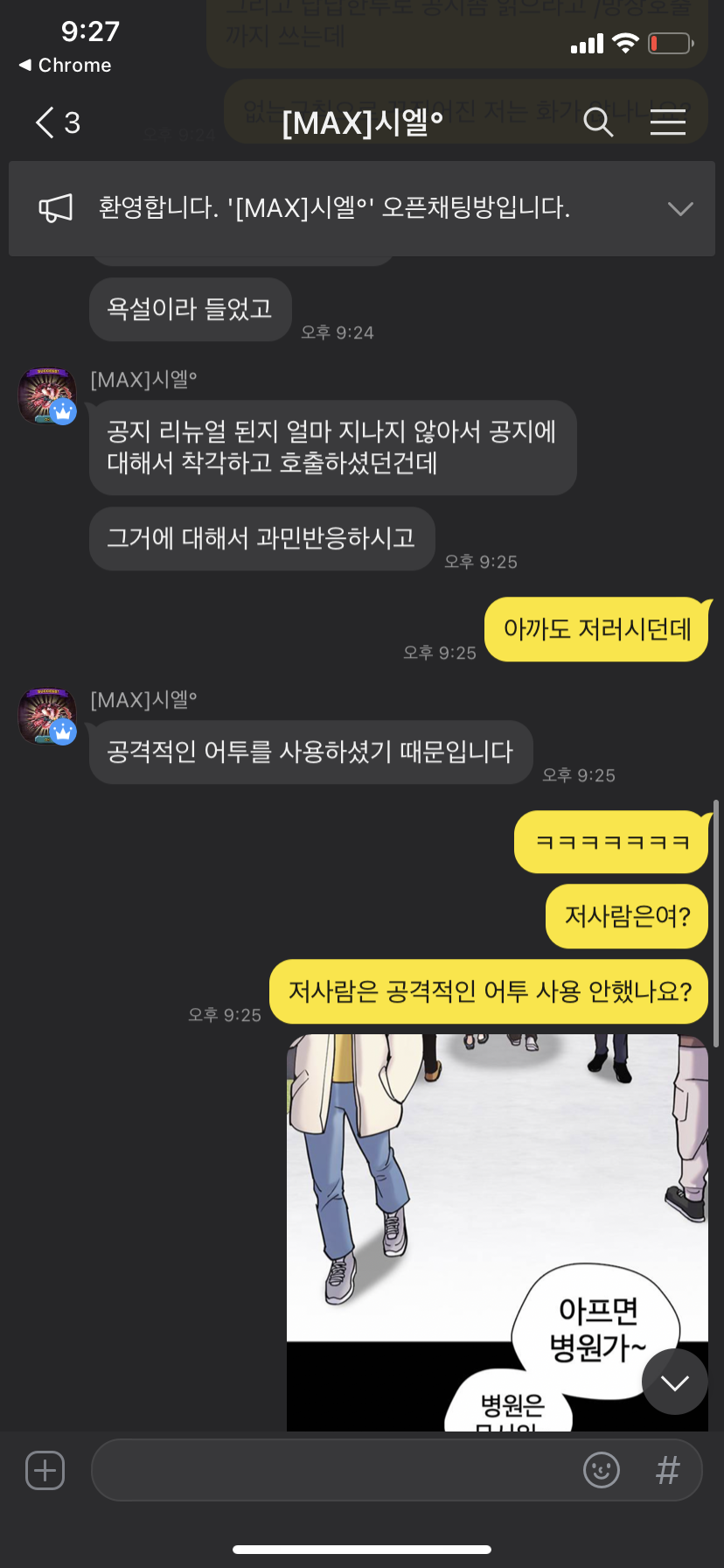This screenshot has height=1568, width=724.
Task: Focus the message input field
Action: pyautogui.click(x=332, y=1470)
